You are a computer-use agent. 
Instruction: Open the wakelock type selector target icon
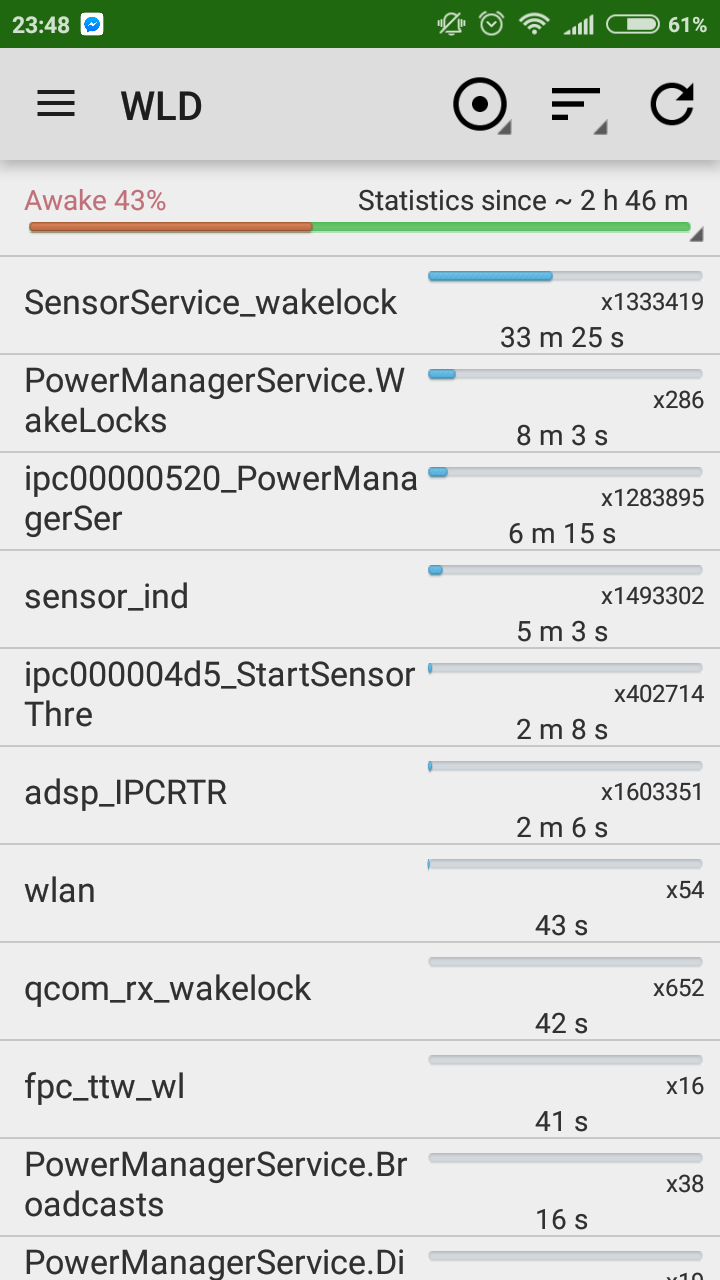[x=482, y=104]
